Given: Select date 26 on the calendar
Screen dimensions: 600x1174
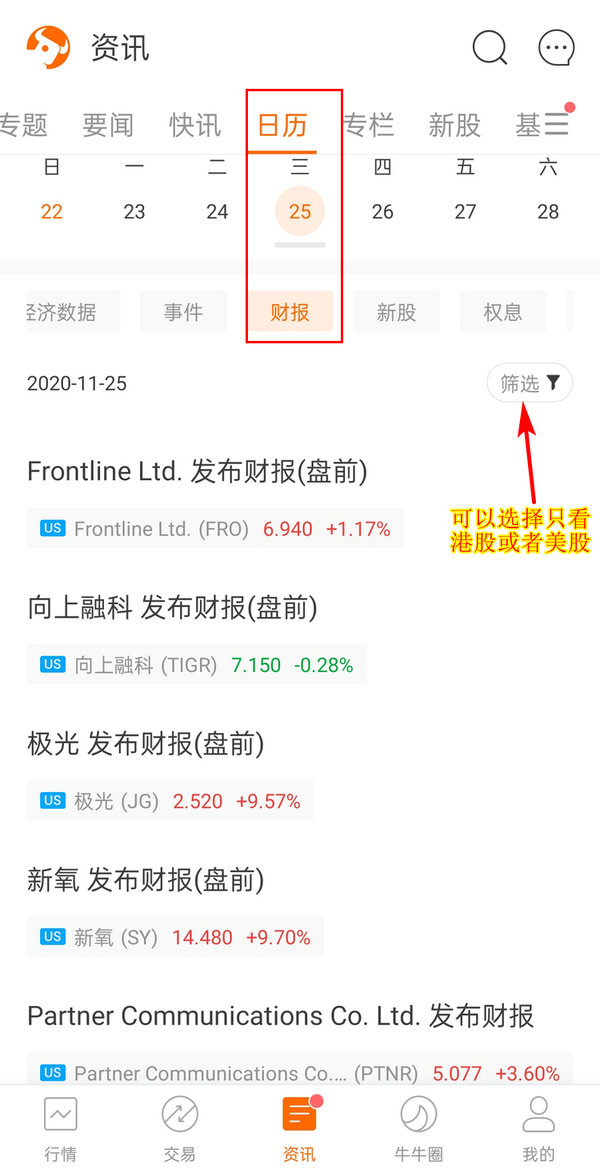Looking at the screenshot, I should (382, 212).
